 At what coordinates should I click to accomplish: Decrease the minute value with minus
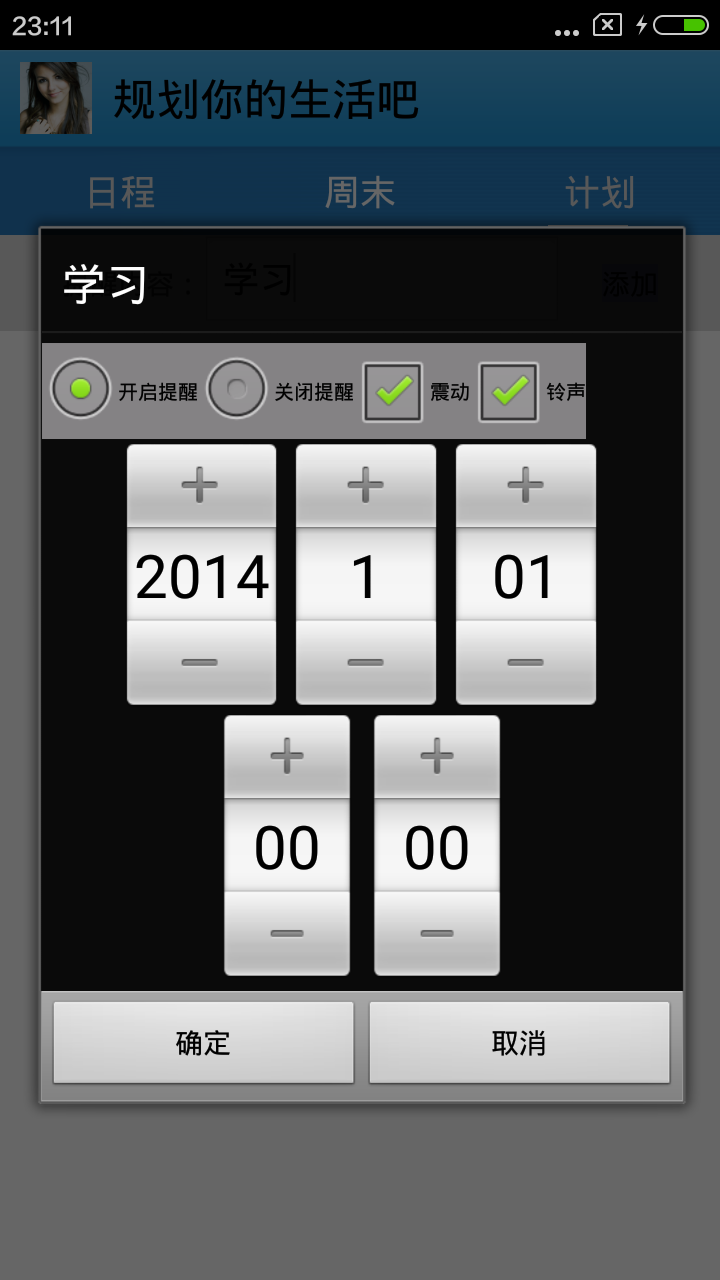[437, 933]
